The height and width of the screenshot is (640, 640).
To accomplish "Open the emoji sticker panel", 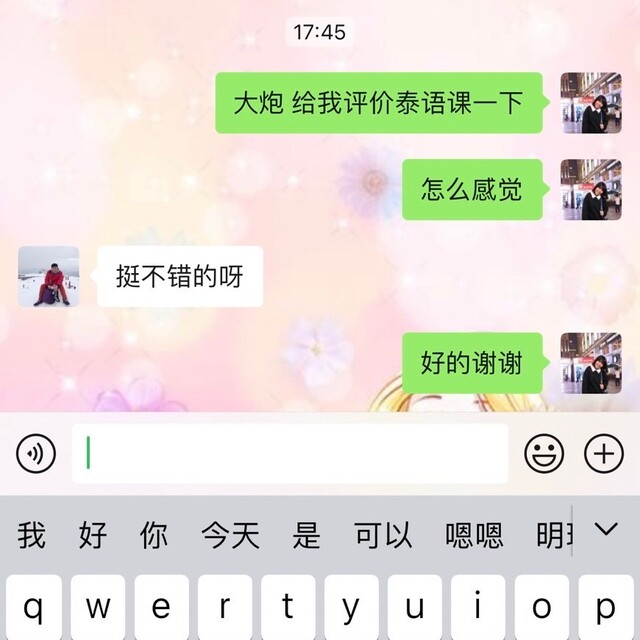I will (544, 454).
